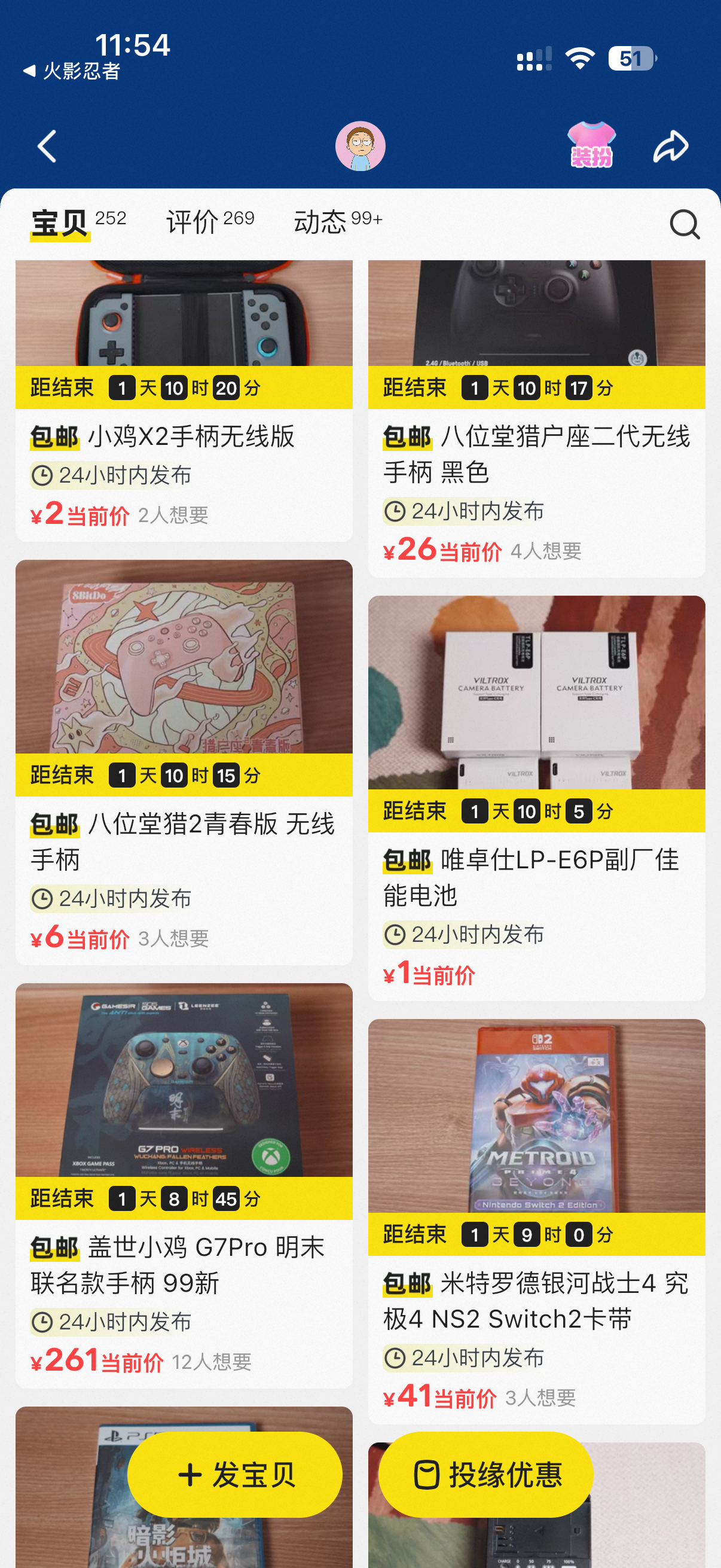Search within this seller's items
Viewport: 721px width, 1568px height.
coord(685,224)
